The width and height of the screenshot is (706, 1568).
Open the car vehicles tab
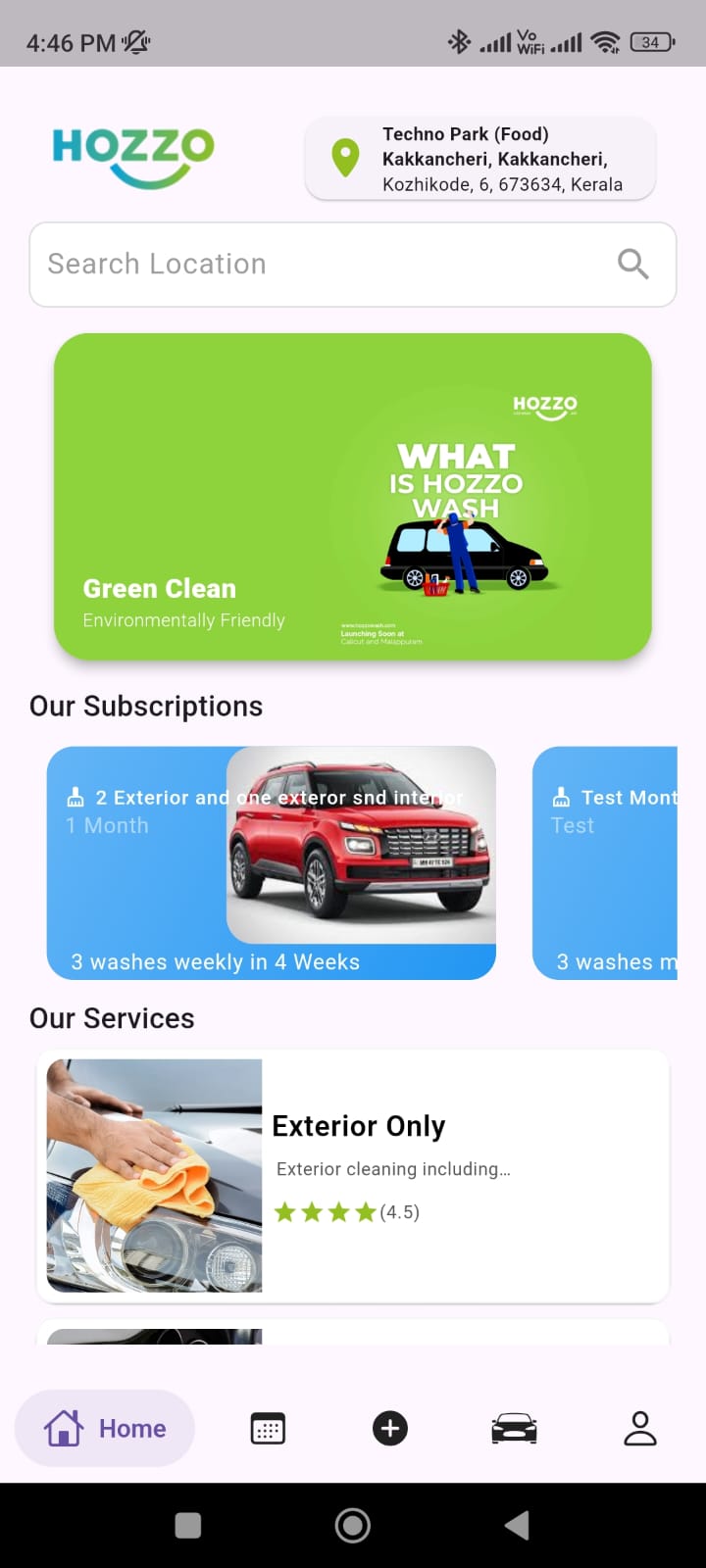tap(514, 1429)
